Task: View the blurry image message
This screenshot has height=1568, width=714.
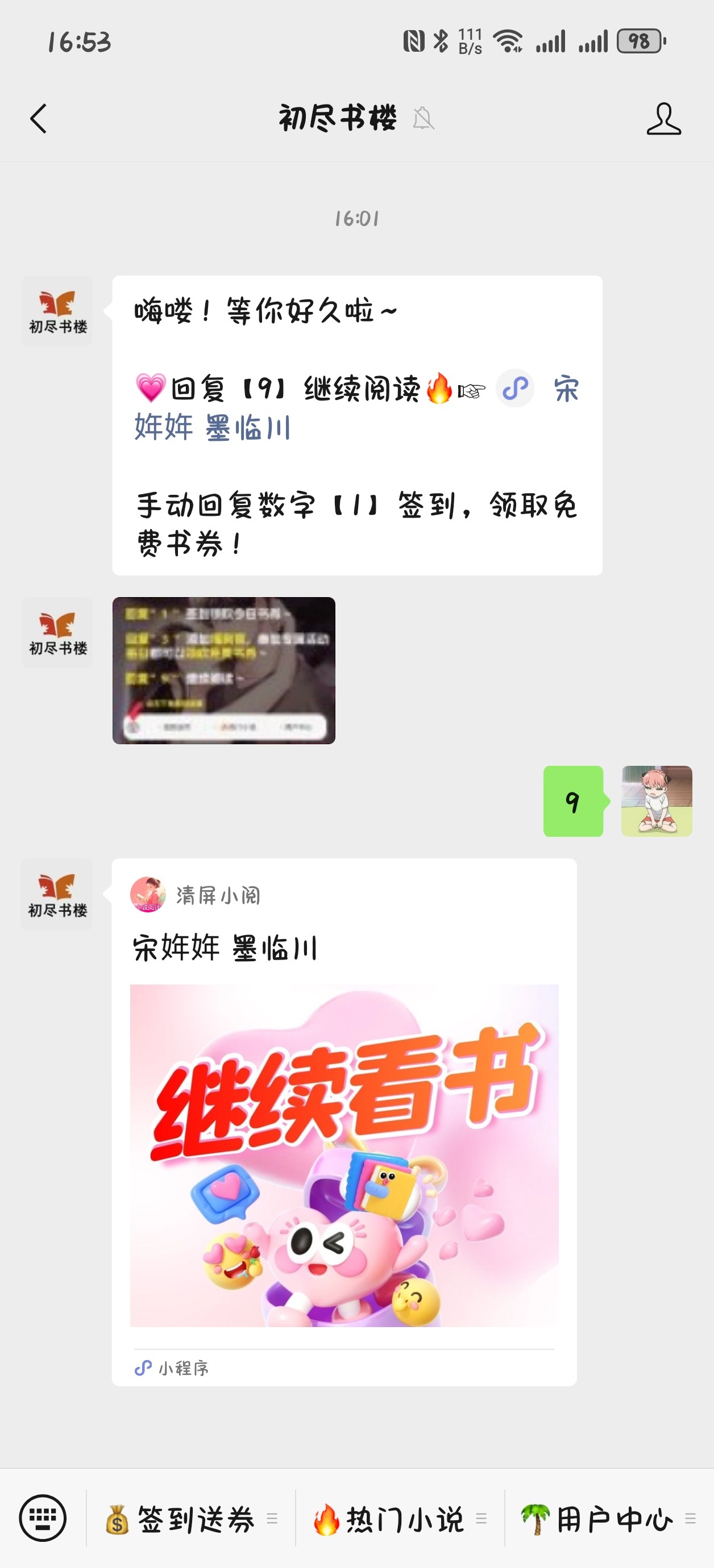Action: [x=223, y=670]
